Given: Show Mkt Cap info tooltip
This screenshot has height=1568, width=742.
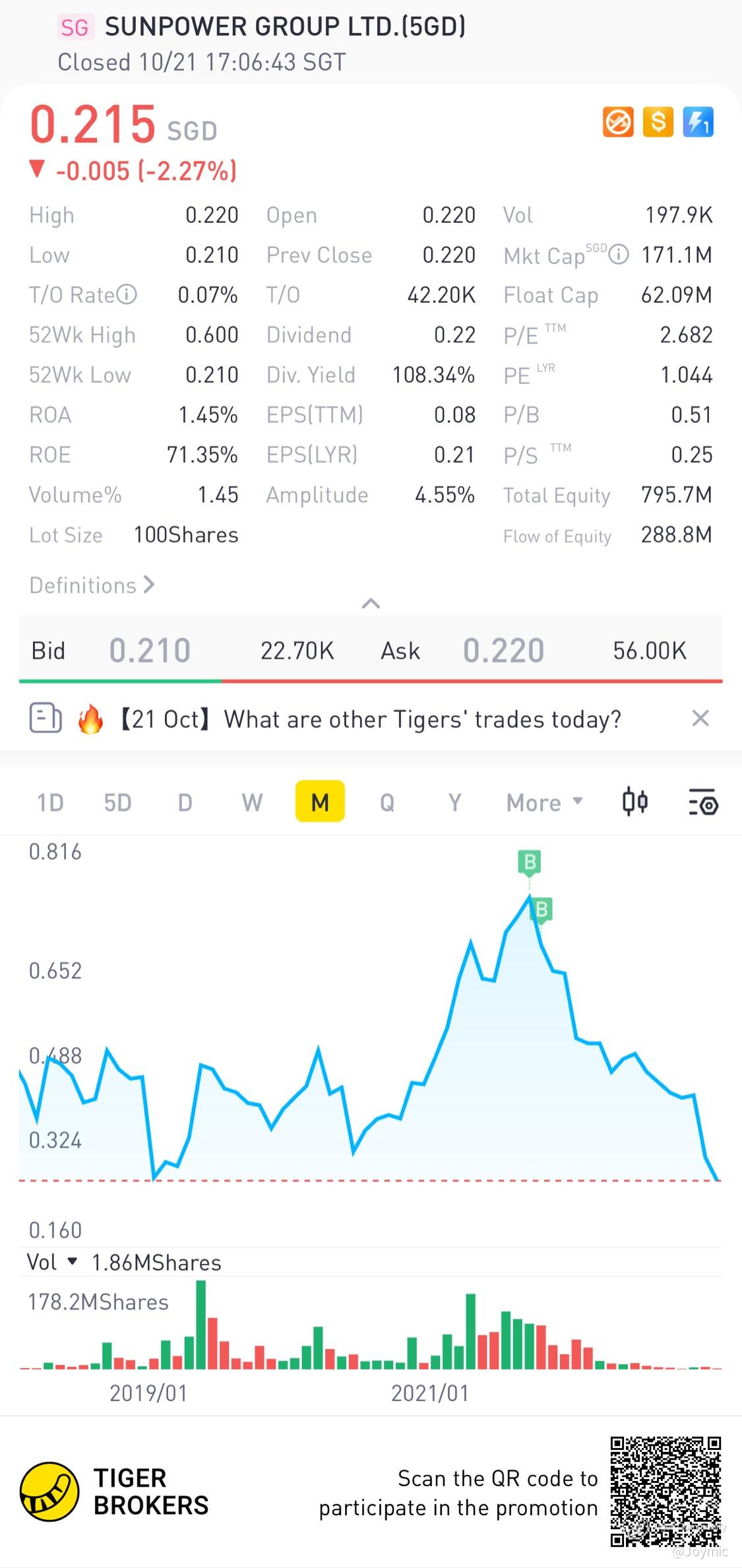Looking at the screenshot, I should click(619, 255).
